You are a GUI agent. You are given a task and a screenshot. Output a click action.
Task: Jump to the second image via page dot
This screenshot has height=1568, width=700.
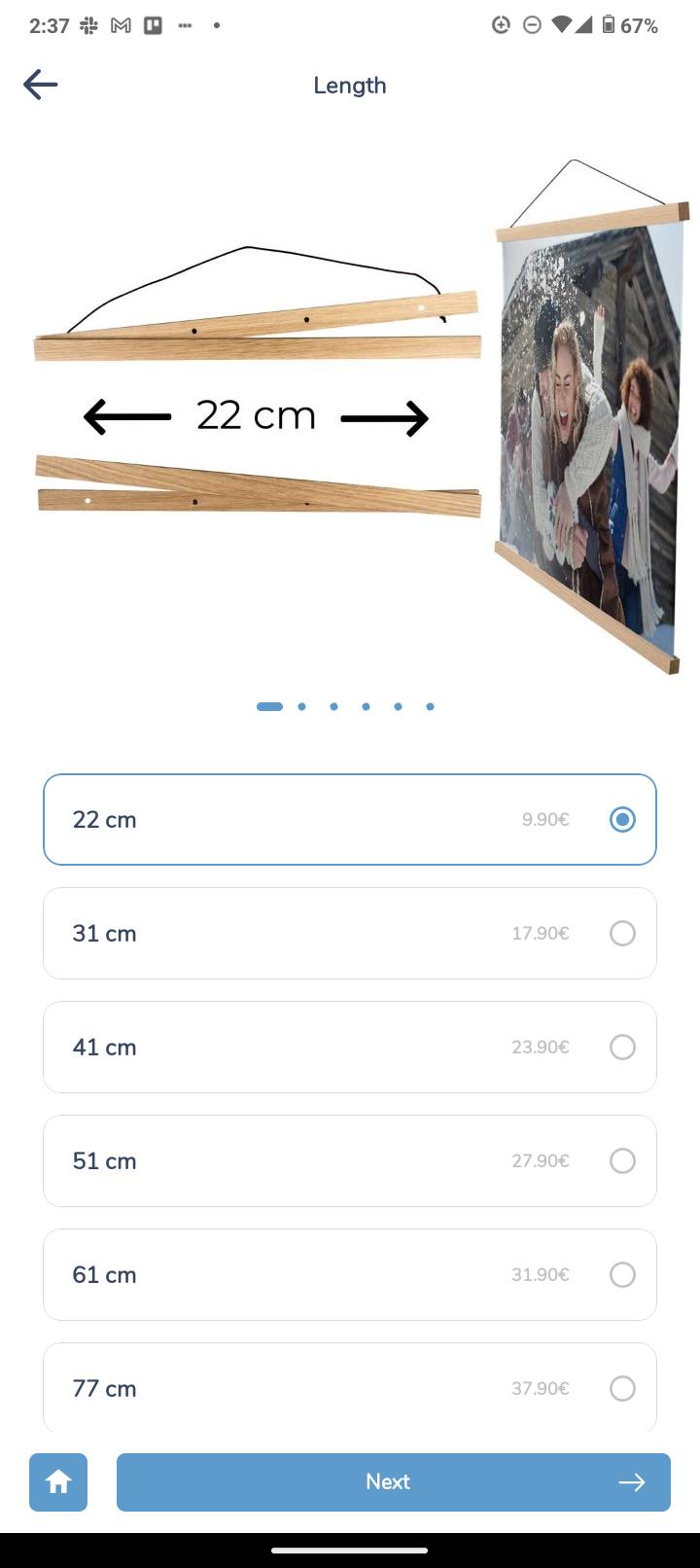[x=302, y=706]
